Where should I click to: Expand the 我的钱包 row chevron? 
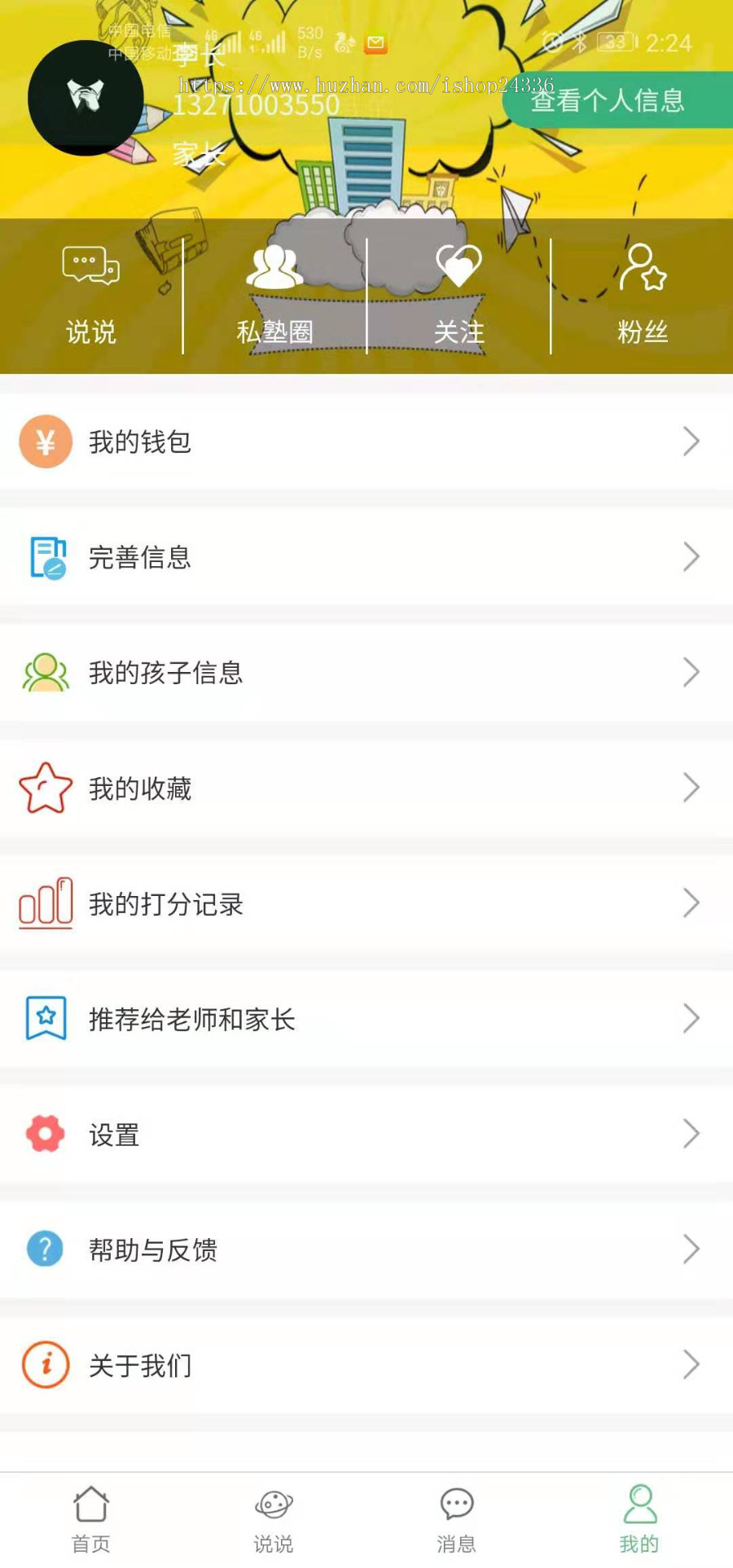691,441
